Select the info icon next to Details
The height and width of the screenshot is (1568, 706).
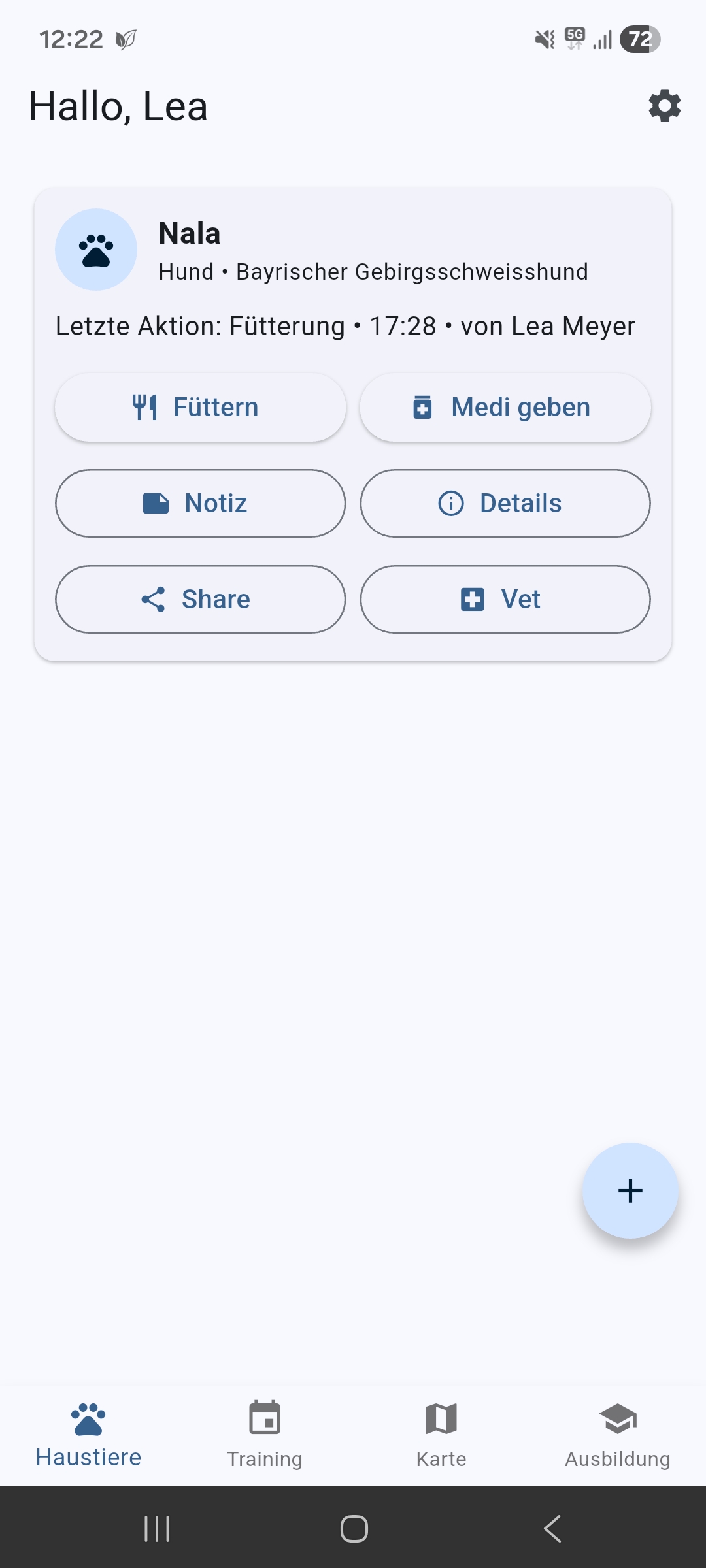pyautogui.click(x=451, y=503)
